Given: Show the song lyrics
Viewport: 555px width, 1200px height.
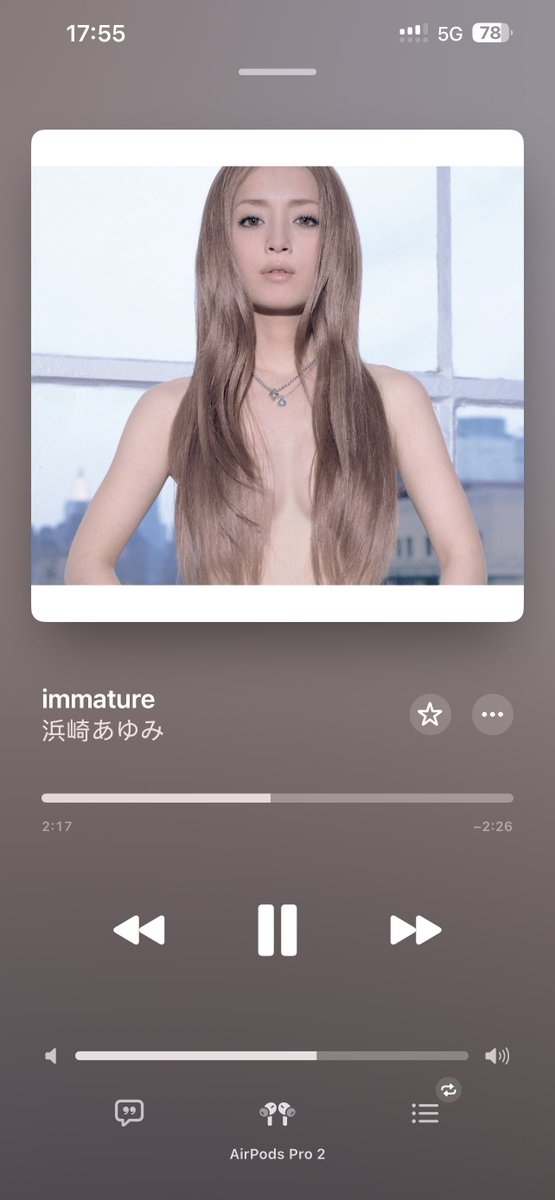Looking at the screenshot, I should coord(129,1112).
